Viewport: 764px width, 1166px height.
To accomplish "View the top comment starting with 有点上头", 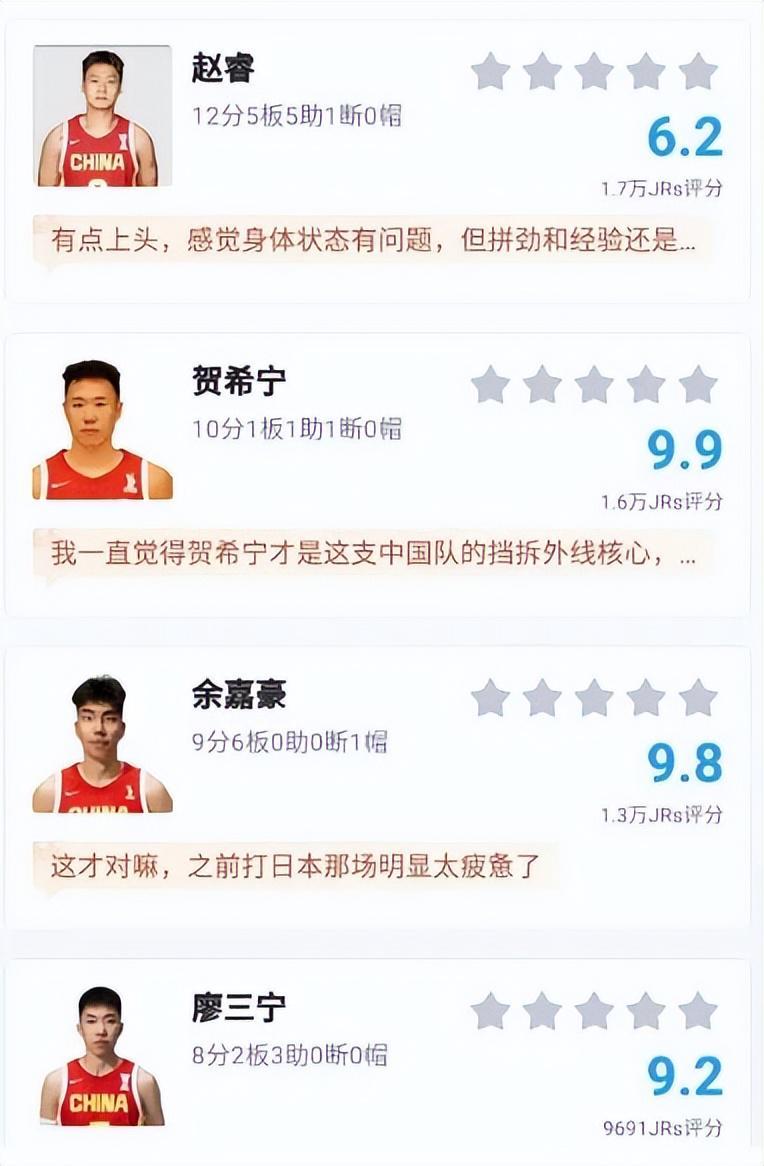I will (x=372, y=241).
